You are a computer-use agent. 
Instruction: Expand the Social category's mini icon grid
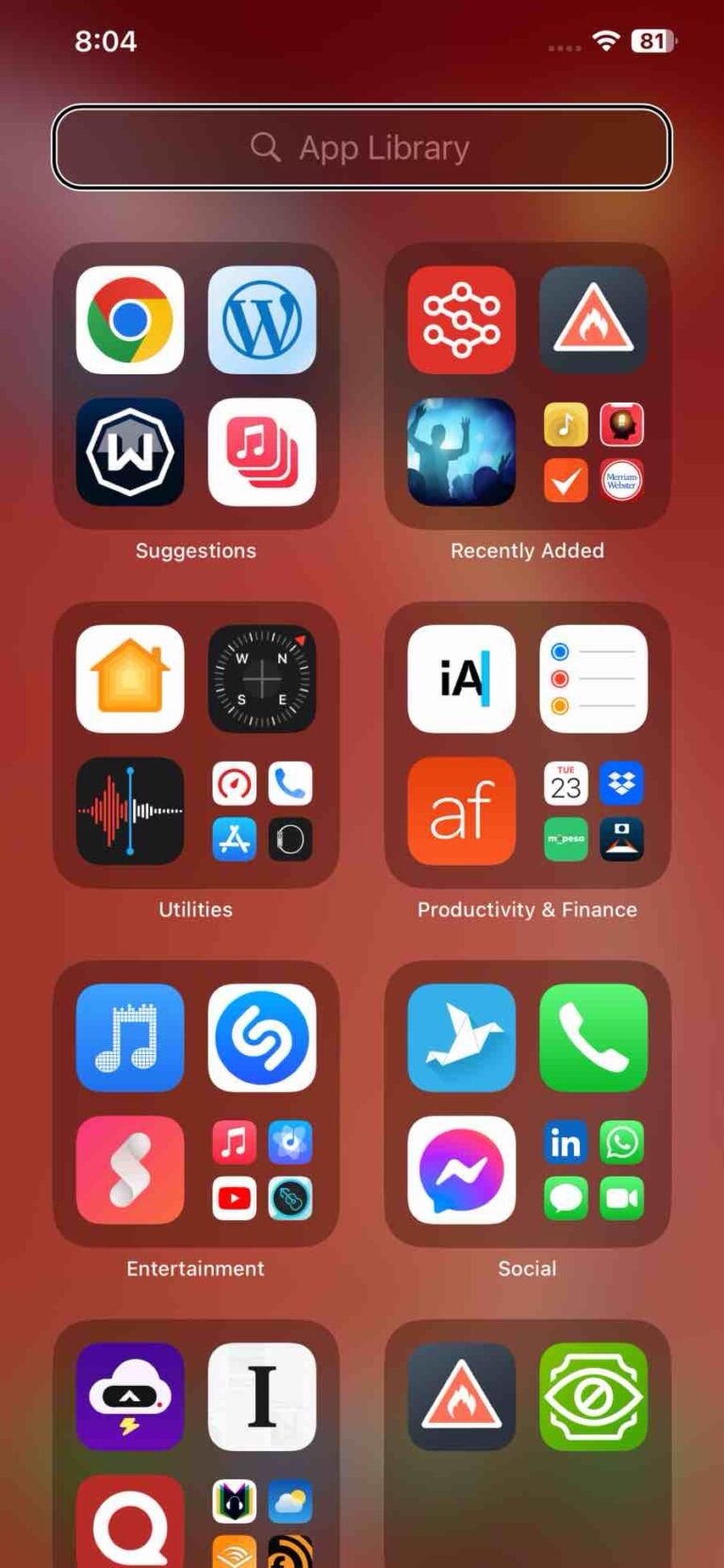594,1171
